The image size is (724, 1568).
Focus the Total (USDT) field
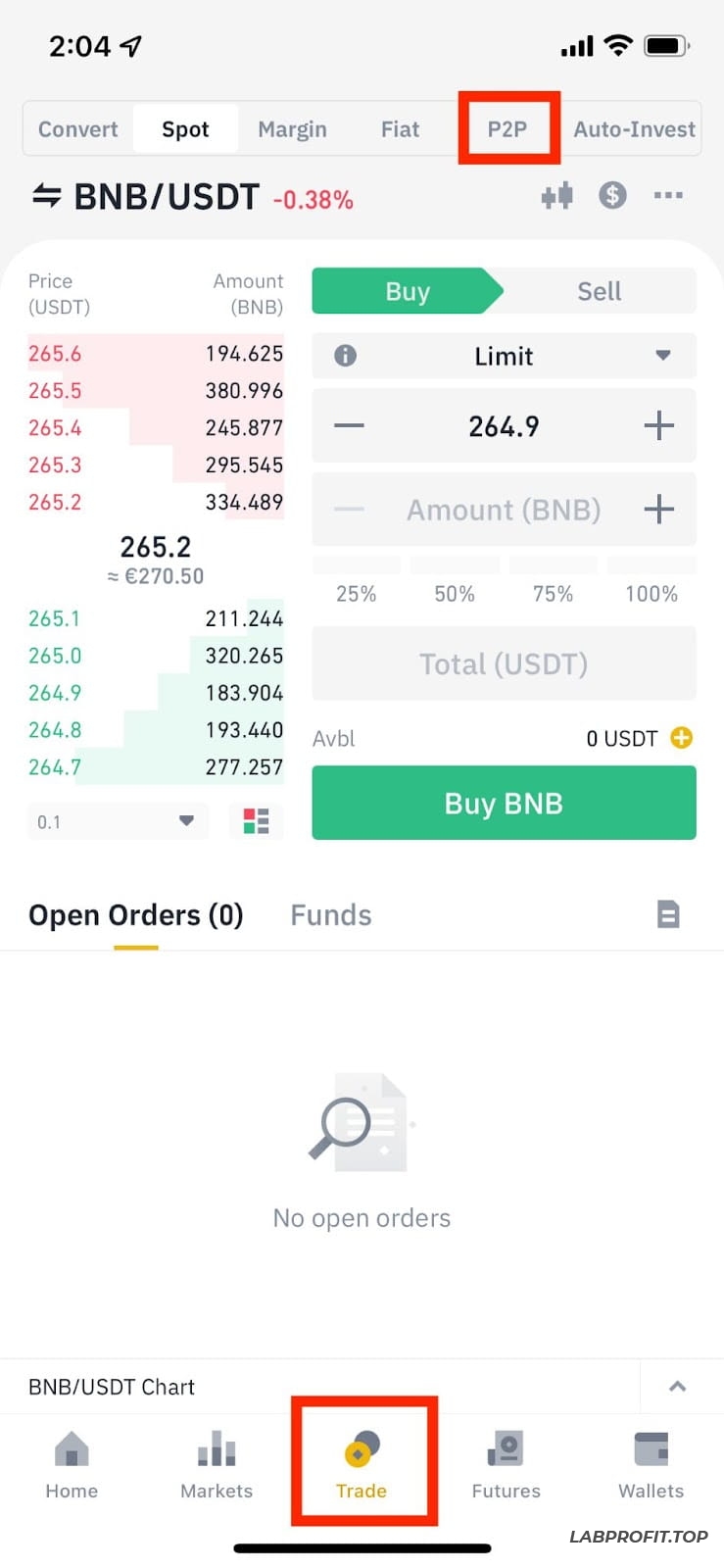pos(504,663)
